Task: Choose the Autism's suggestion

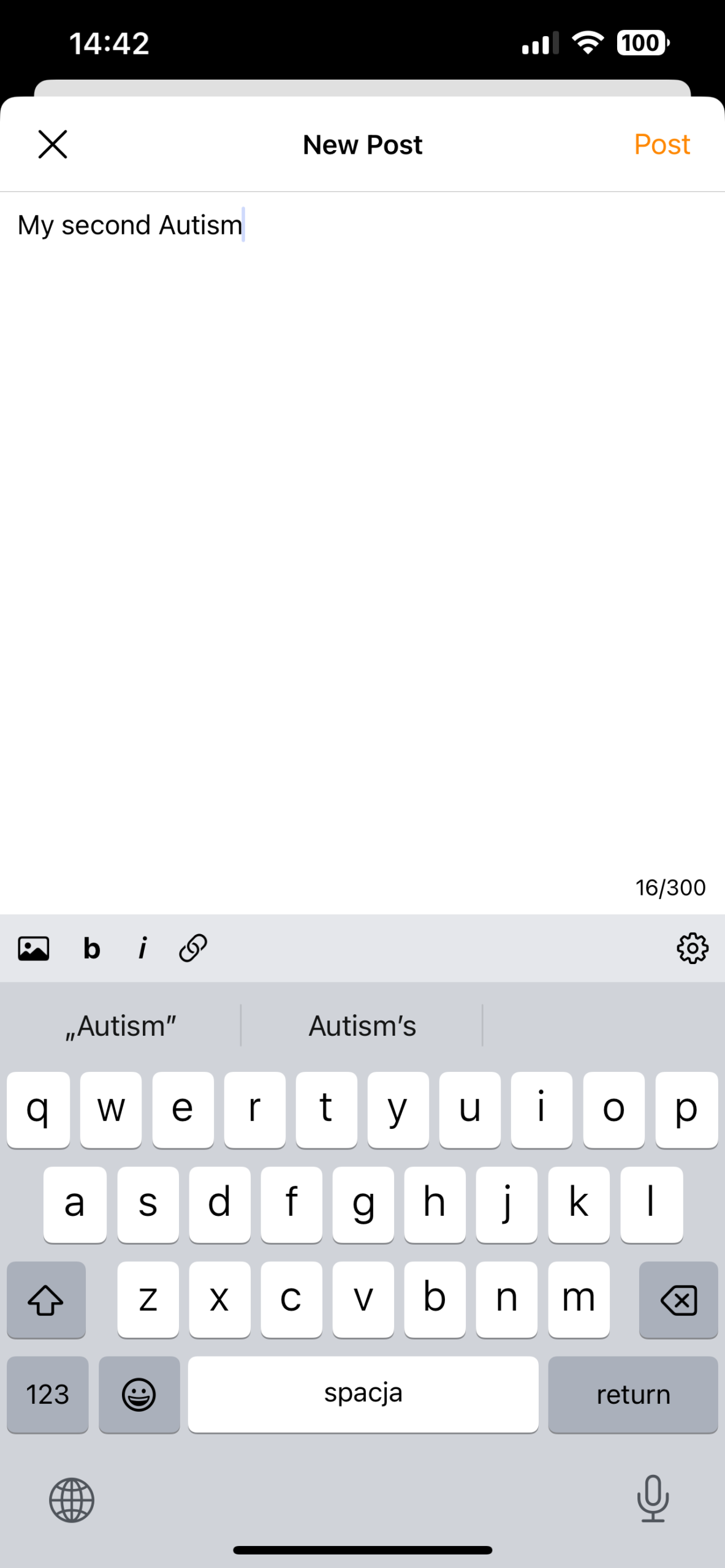Action: tap(362, 1026)
